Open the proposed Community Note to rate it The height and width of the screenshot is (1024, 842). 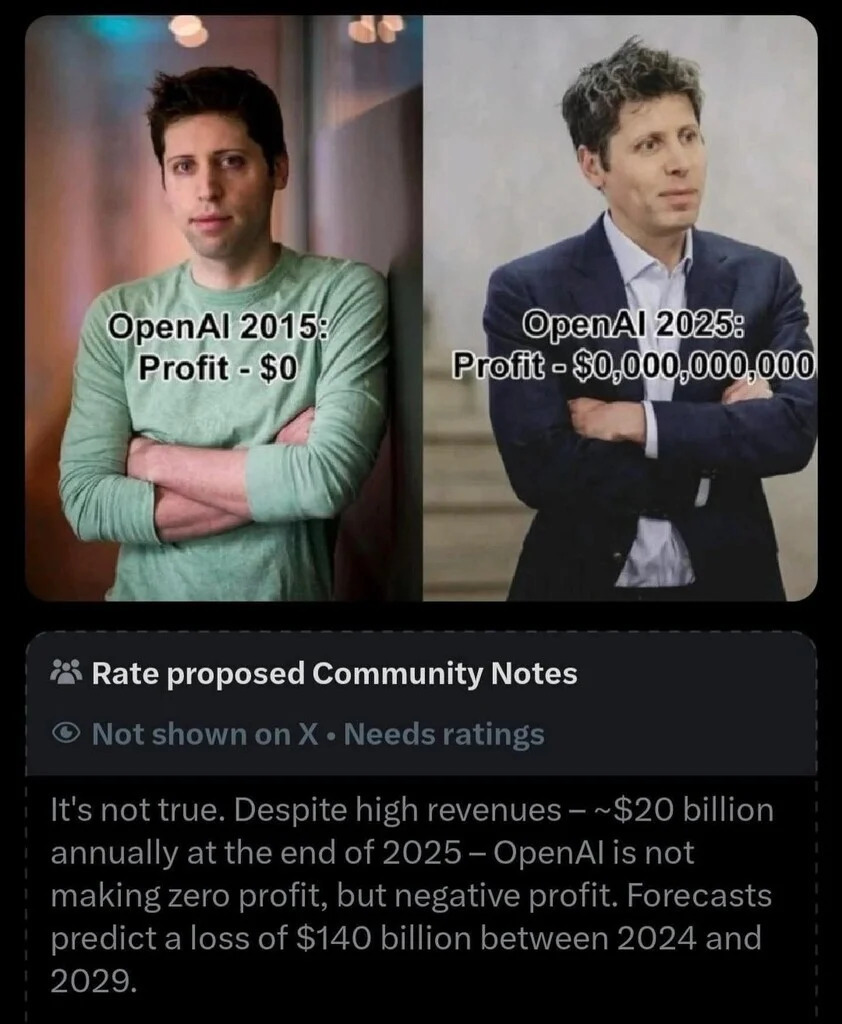(x=334, y=674)
